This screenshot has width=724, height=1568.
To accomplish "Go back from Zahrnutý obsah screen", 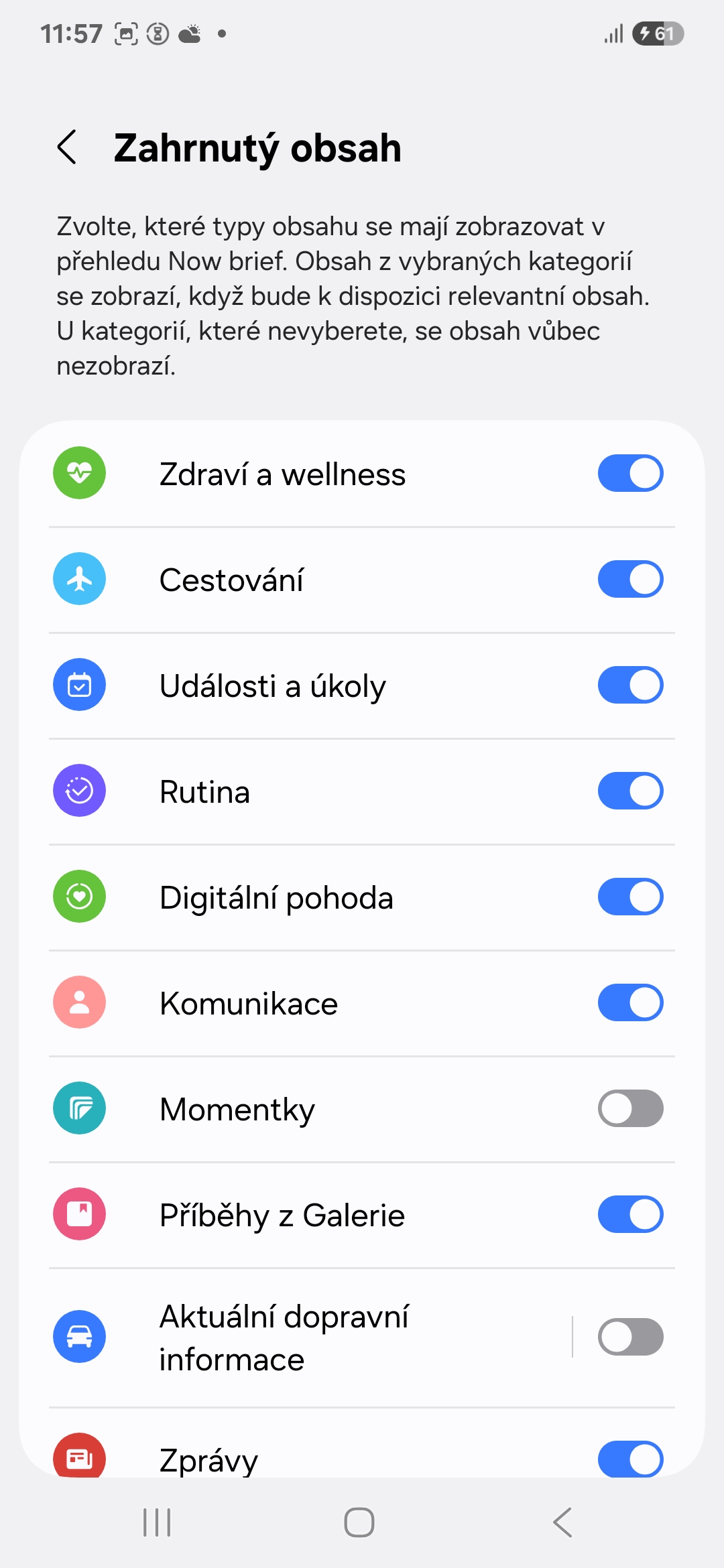I will pos(67,147).
